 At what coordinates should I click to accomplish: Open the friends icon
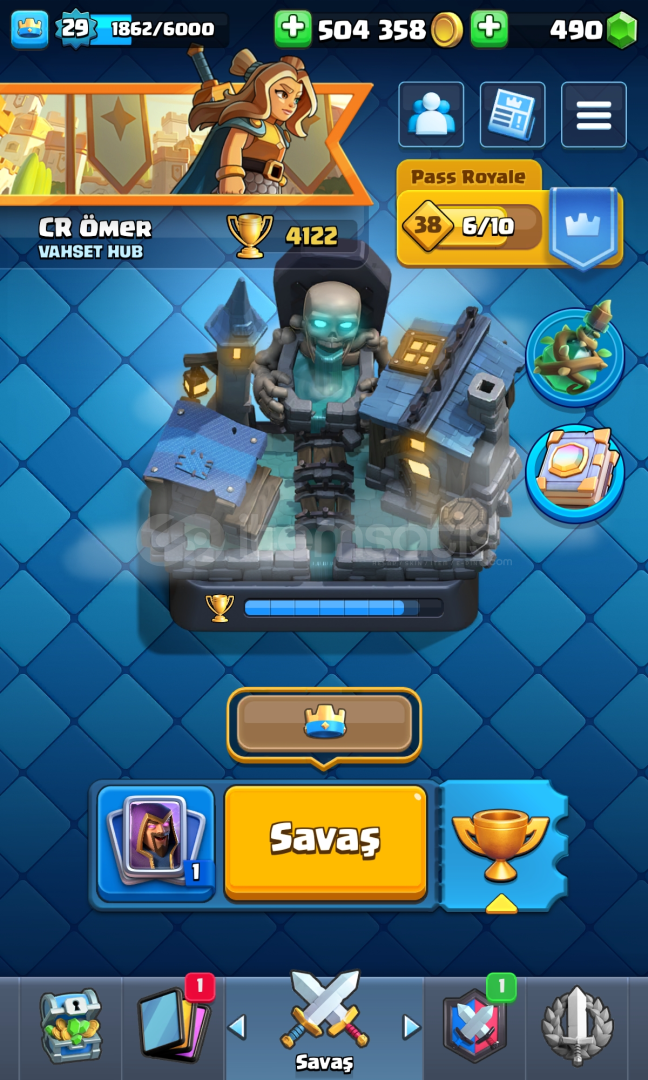[x=431, y=114]
